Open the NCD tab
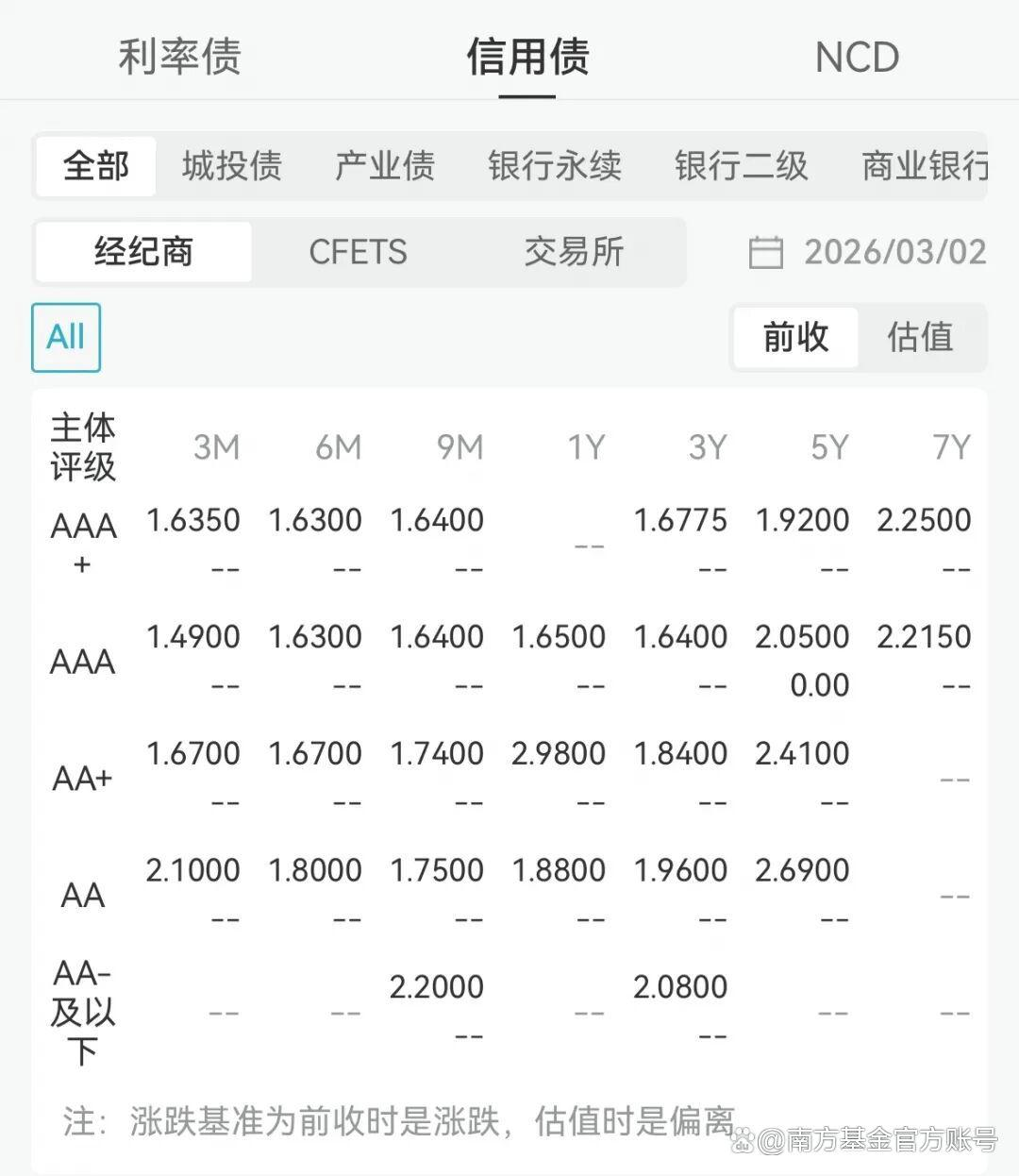The width and height of the screenshot is (1019, 1176). tap(857, 58)
